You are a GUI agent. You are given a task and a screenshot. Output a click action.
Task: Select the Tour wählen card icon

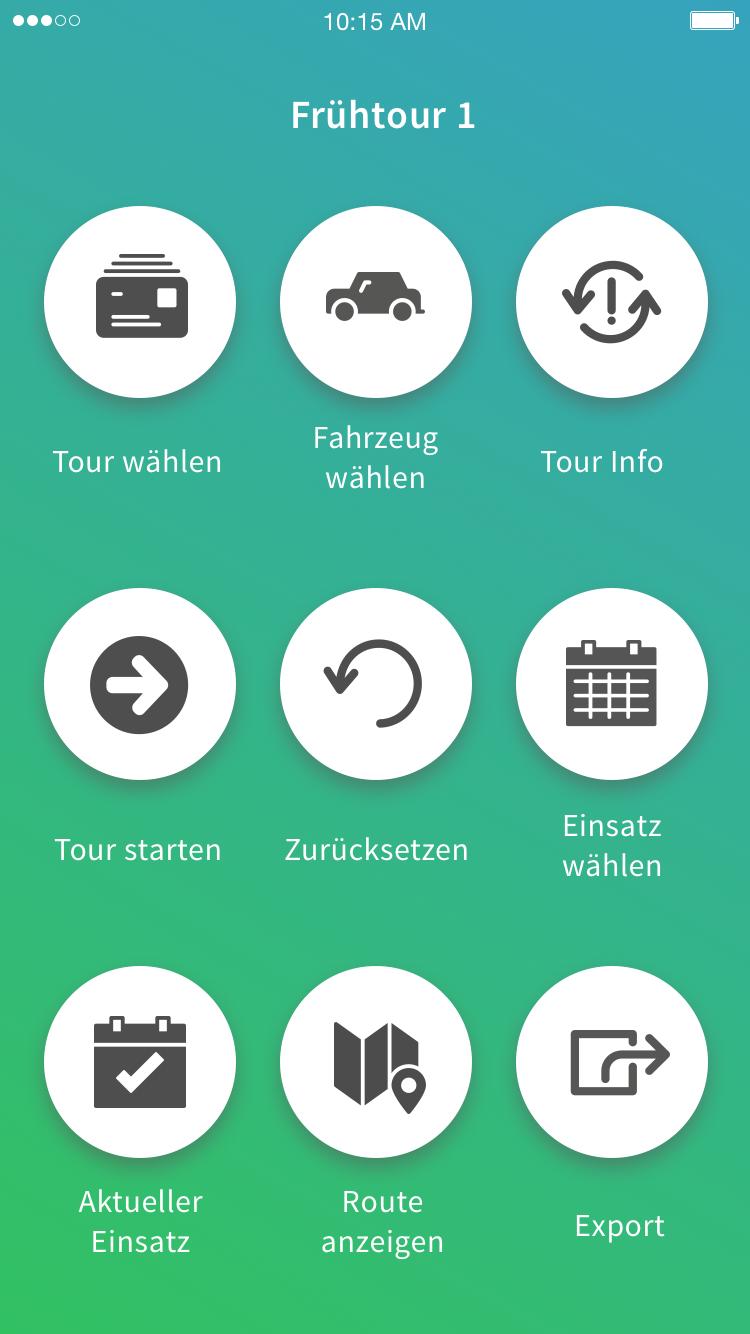click(x=140, y=301)
